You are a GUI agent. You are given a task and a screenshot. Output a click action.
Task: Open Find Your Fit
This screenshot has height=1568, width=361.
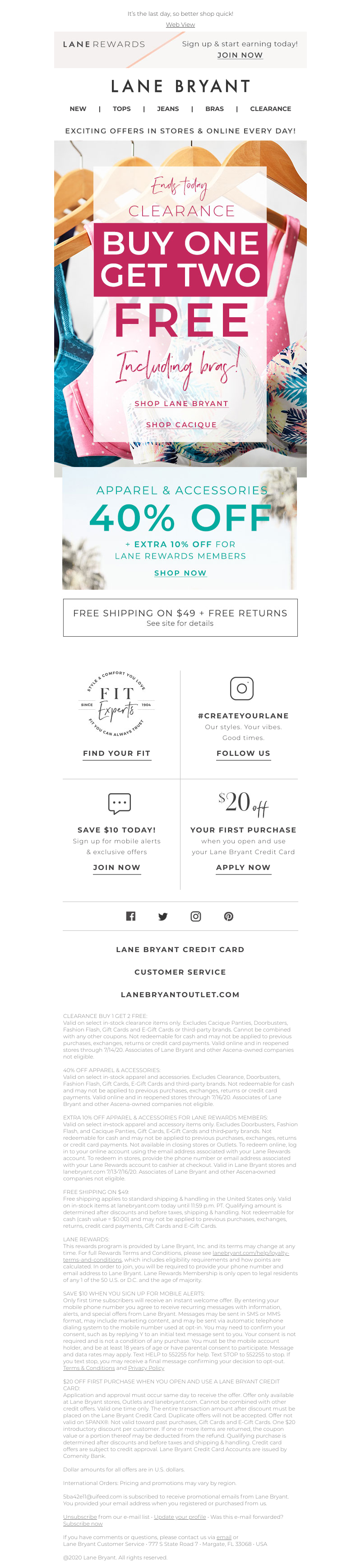click(116, 753)
